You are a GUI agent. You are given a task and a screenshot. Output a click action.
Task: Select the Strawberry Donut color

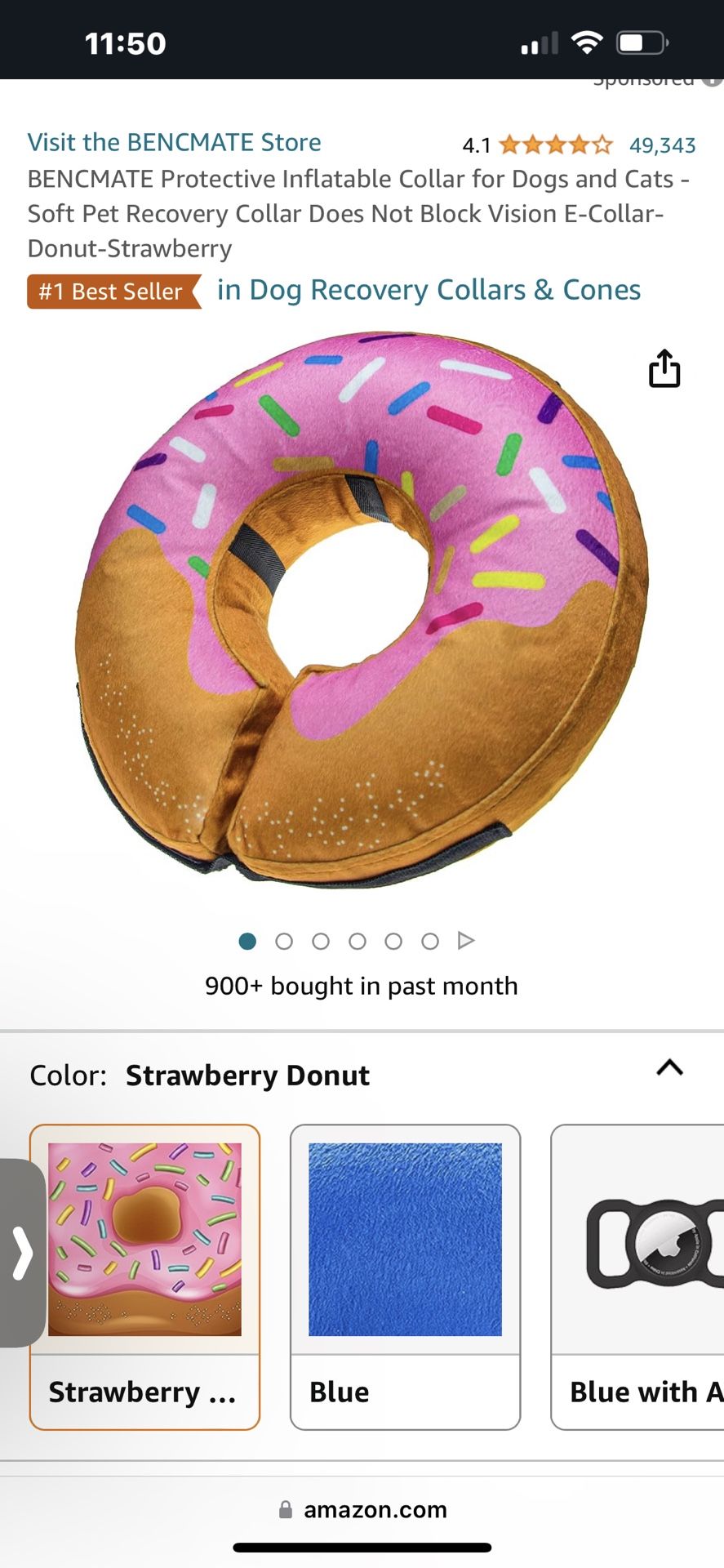(x=144, y=1276)
